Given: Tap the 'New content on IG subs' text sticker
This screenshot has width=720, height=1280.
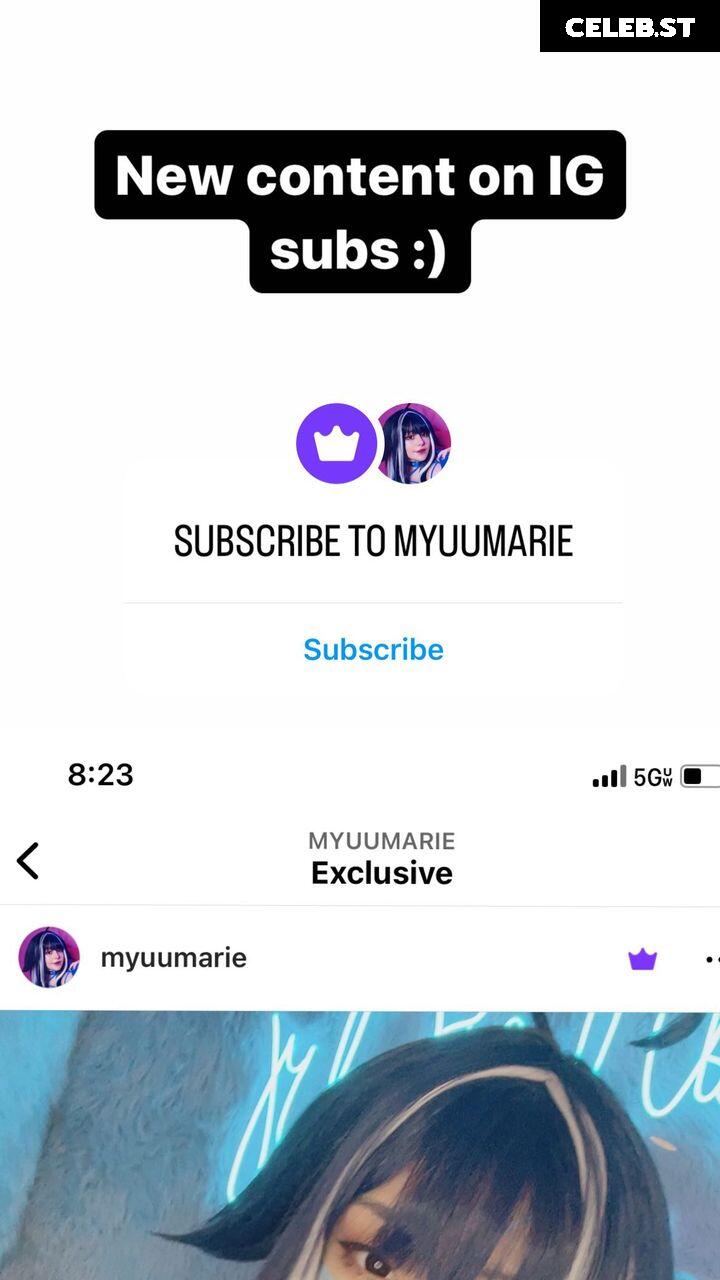Looking at the screenshot, I should click(x=360, y=210).
